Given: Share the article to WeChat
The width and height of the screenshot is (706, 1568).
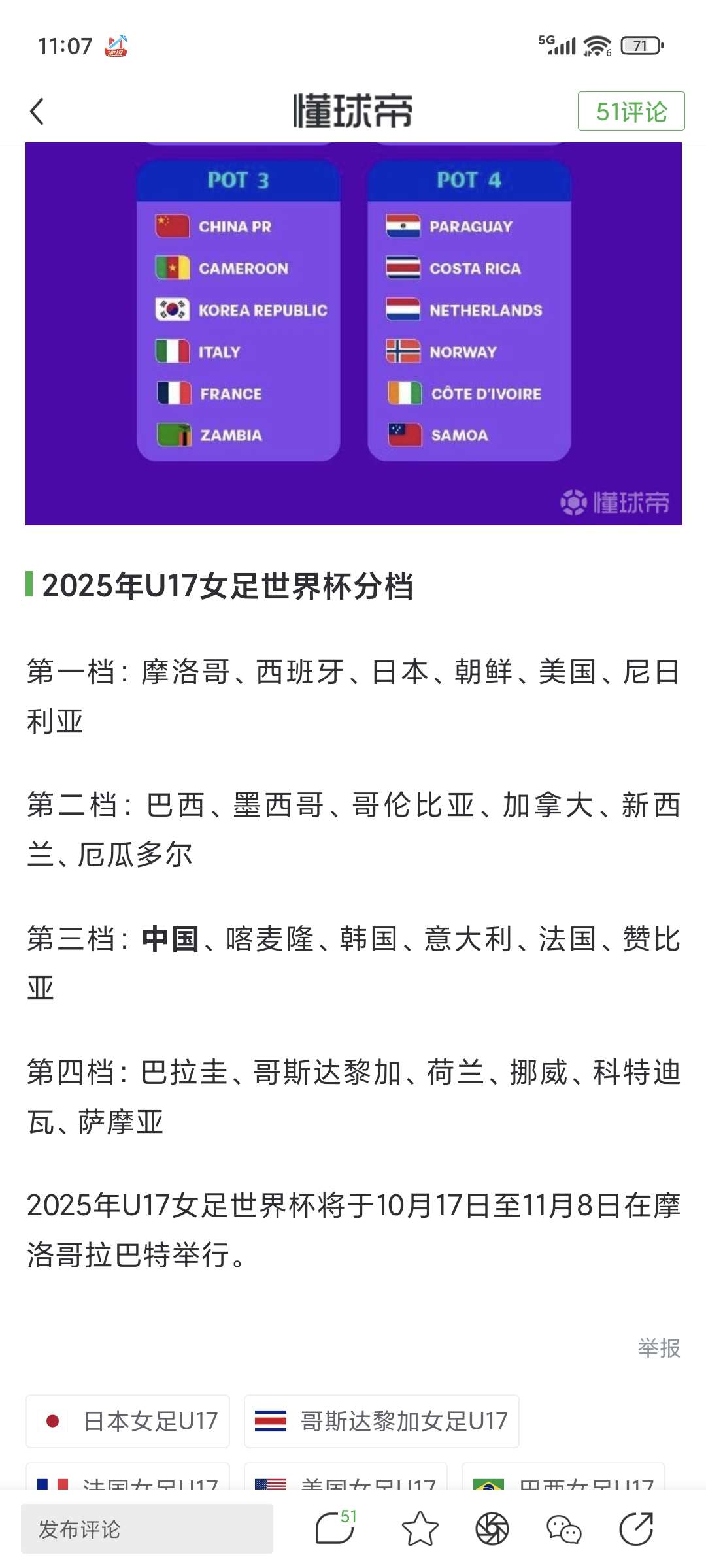Looking at the screenshot, I should point(563,1529).
